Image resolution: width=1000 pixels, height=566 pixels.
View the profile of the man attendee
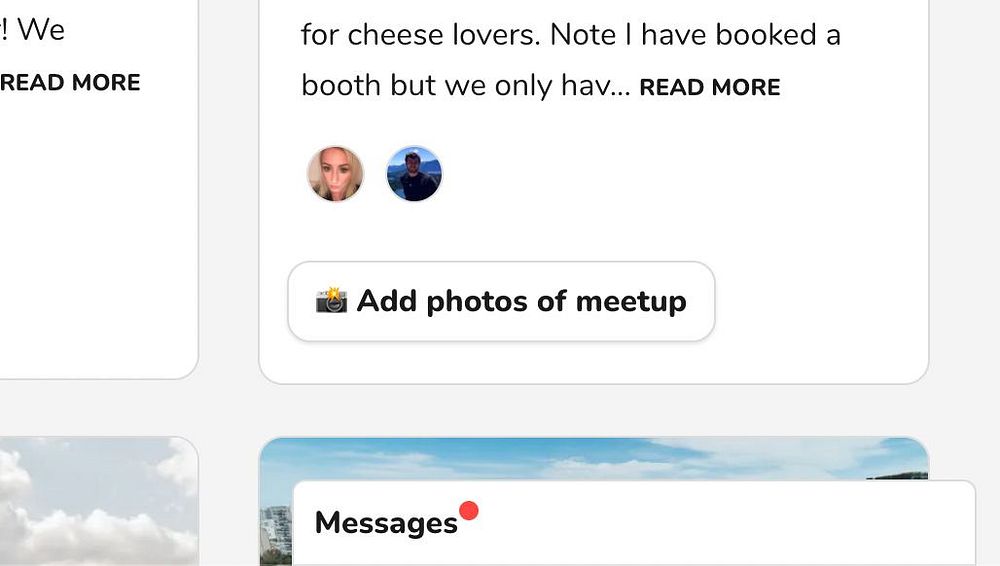(x=414, y=174)
